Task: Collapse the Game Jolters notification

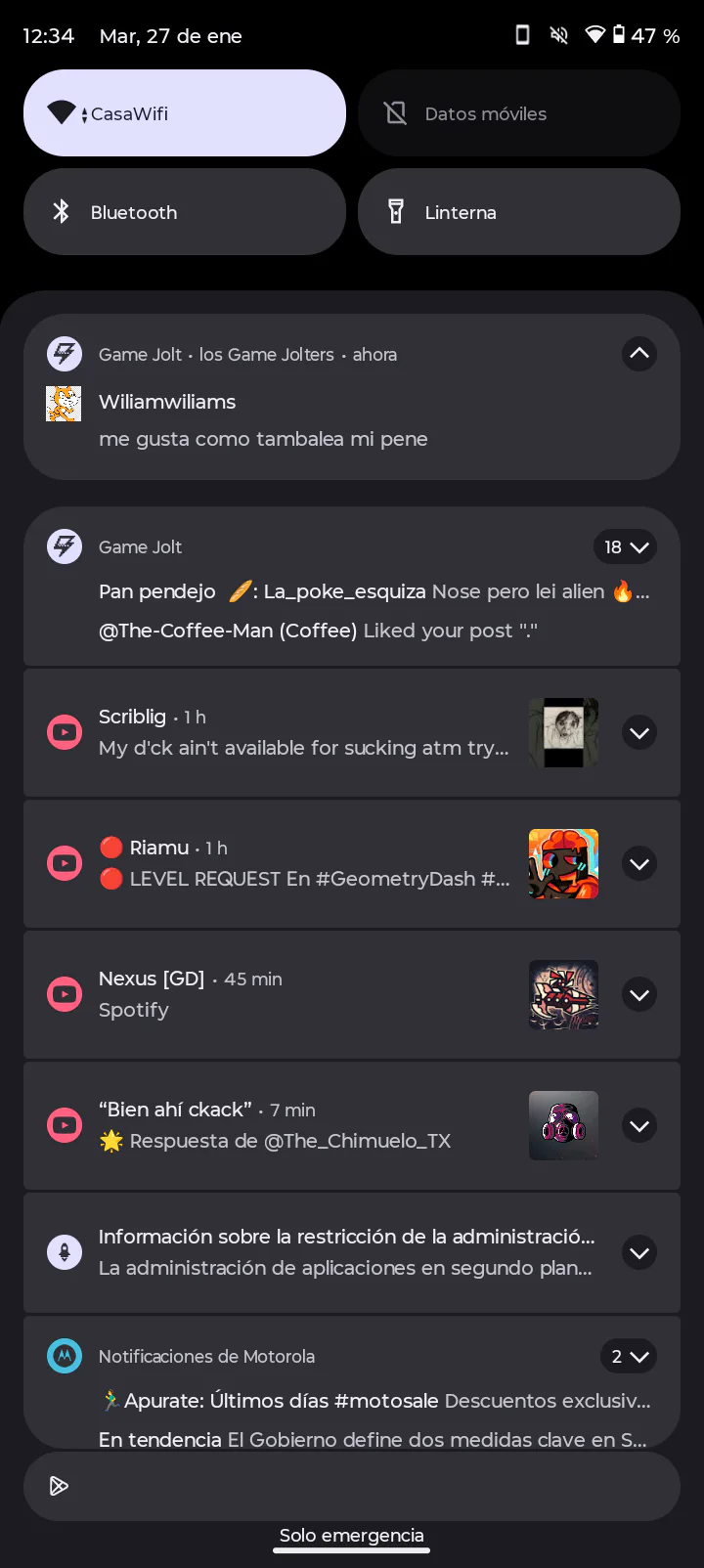Action: [x=638, y=354]
